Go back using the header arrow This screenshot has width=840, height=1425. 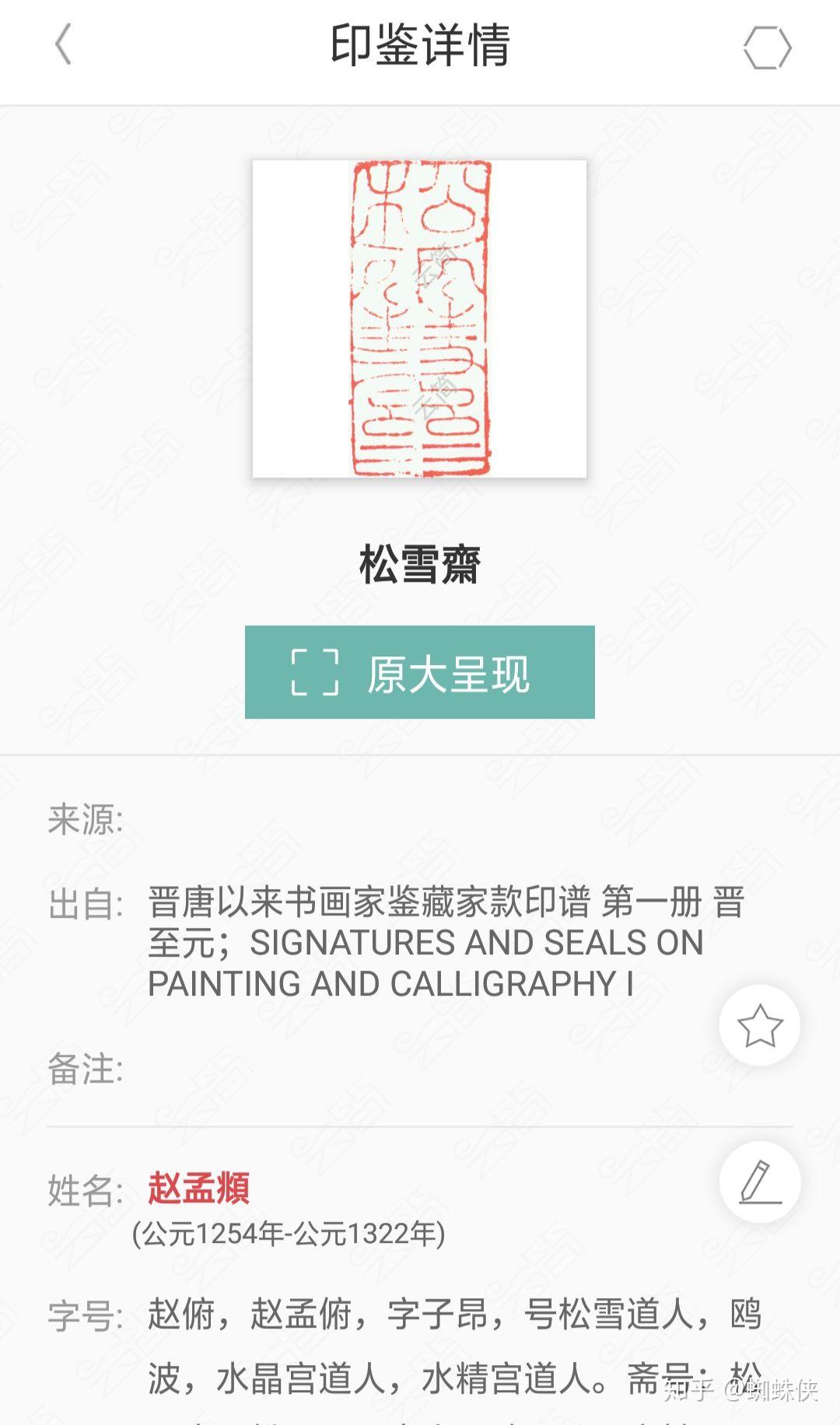point(63,44)
